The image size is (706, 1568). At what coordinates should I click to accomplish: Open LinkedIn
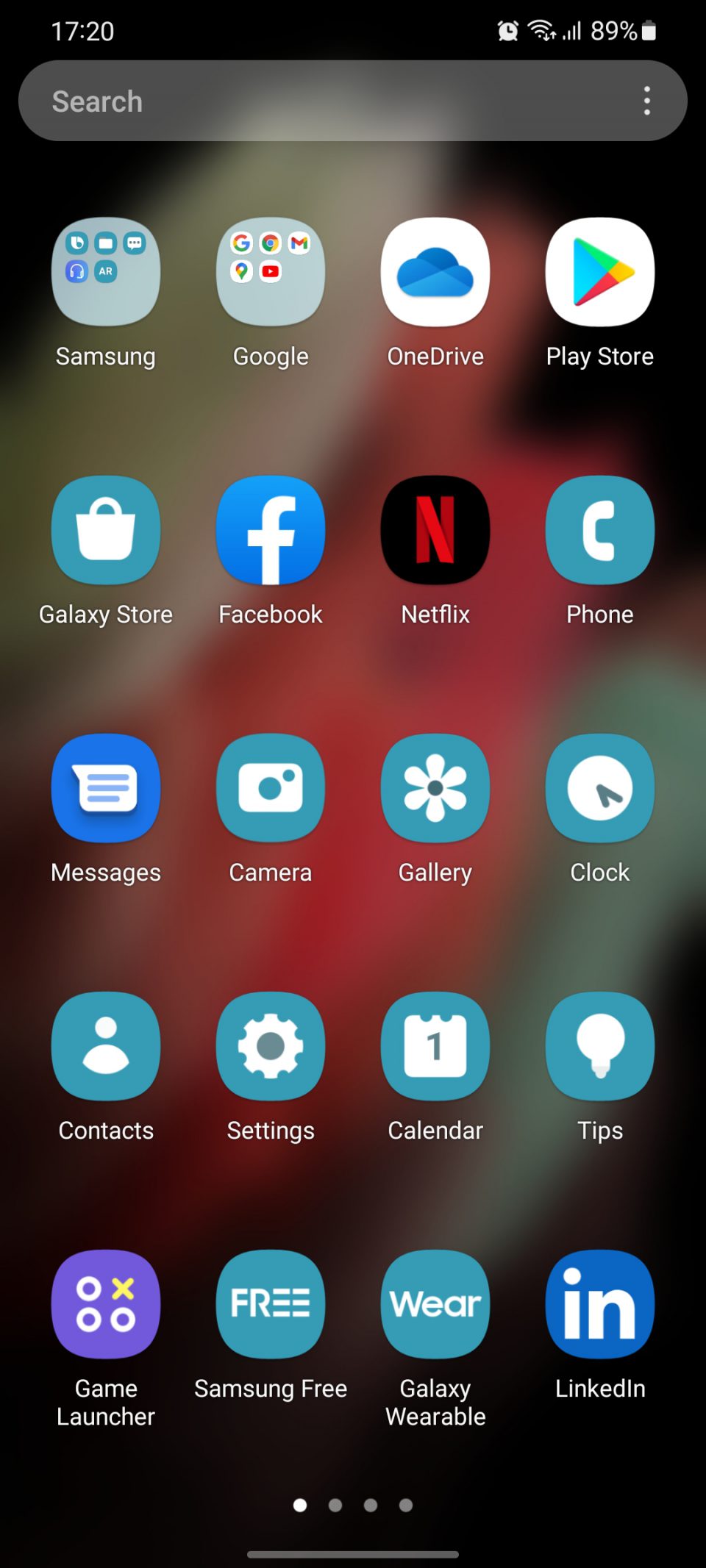(599, 1303)
